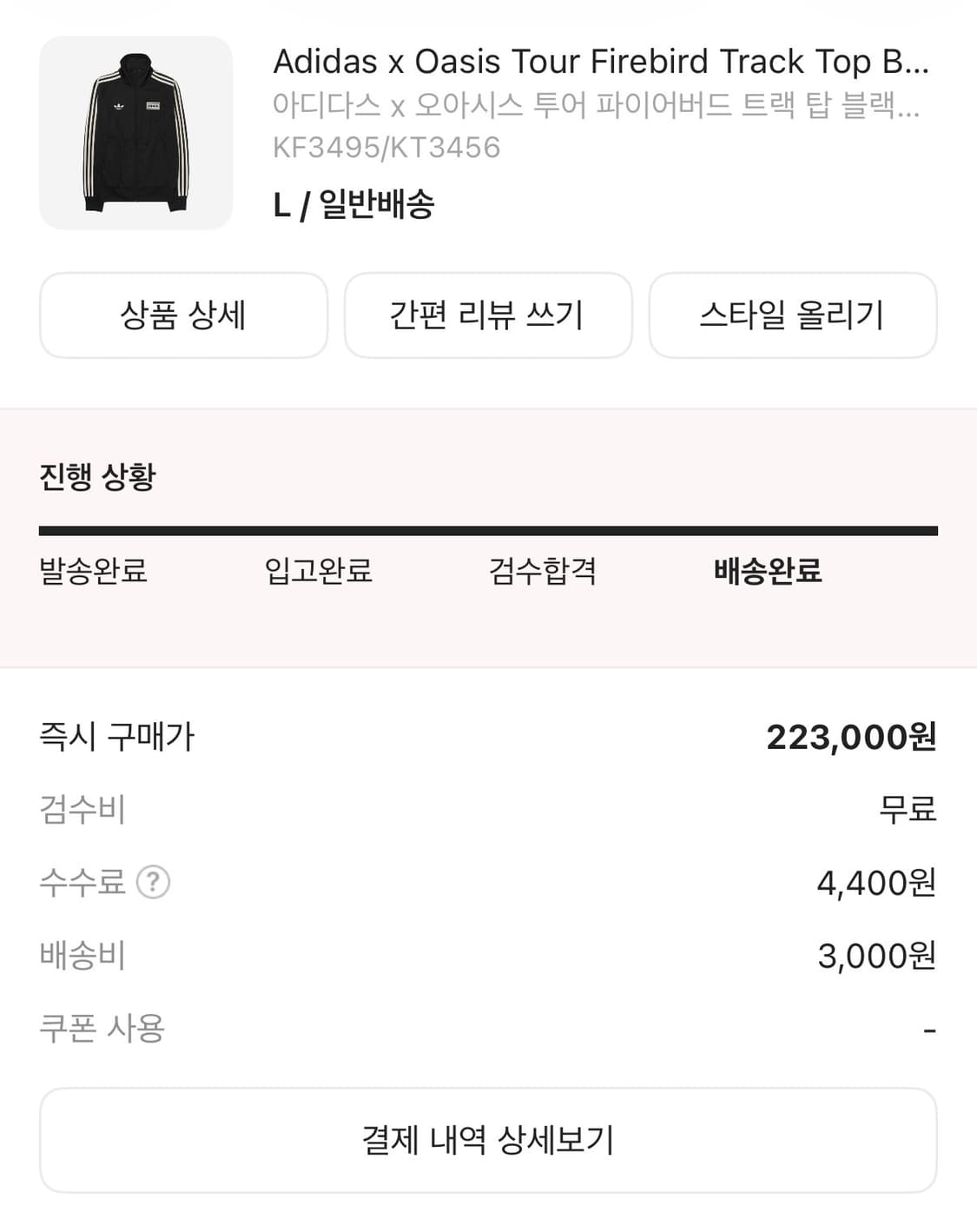977x1232 pixels.
Task: Click the size info L / 일반배송
Action: click(x=356, y=204)
